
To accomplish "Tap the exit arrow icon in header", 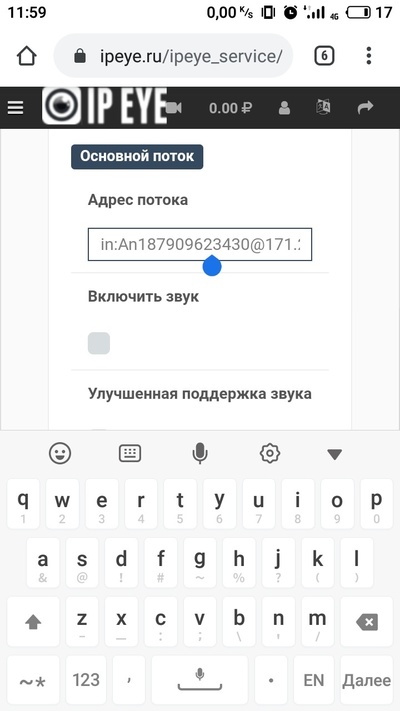I will (x=365, y=107).
